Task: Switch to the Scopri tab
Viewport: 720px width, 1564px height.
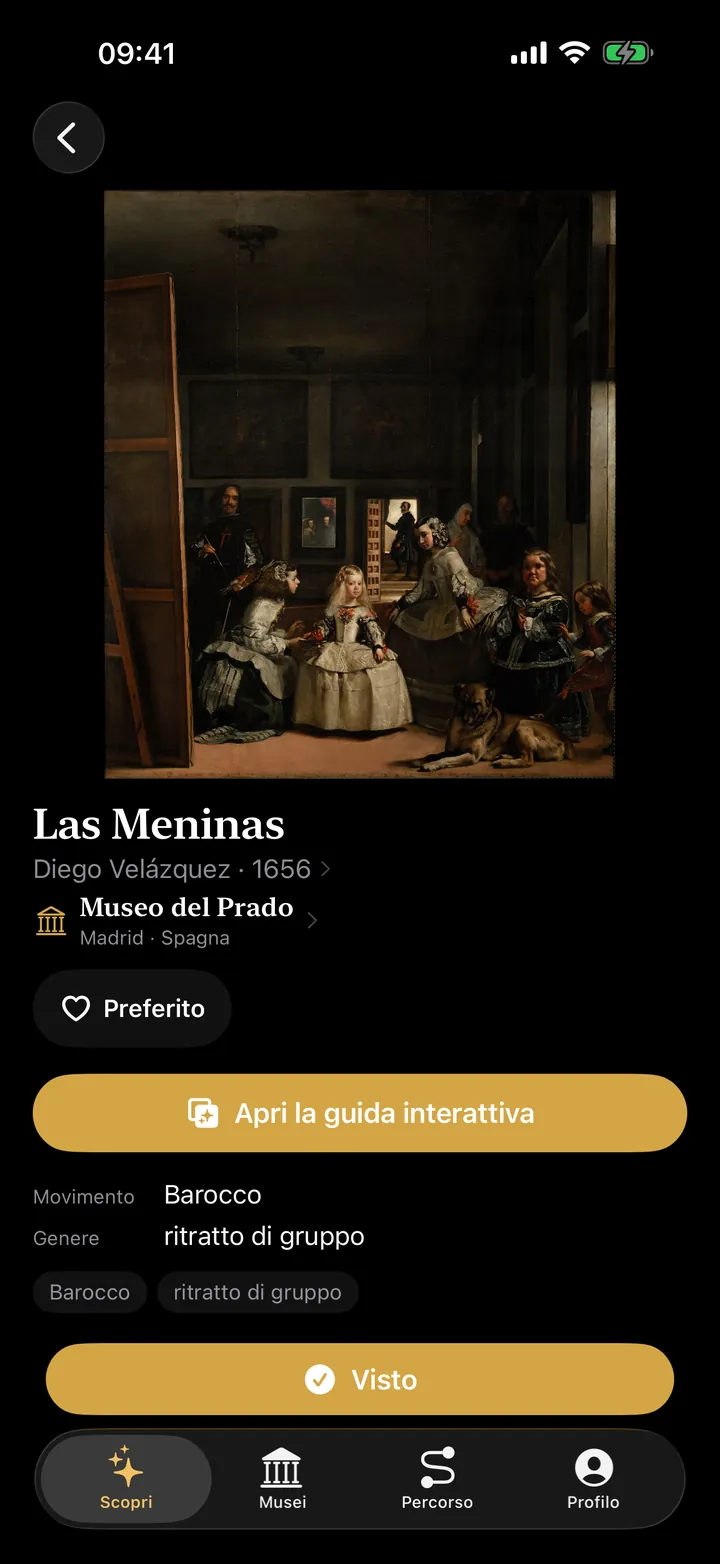Action: coord(126,1478)
